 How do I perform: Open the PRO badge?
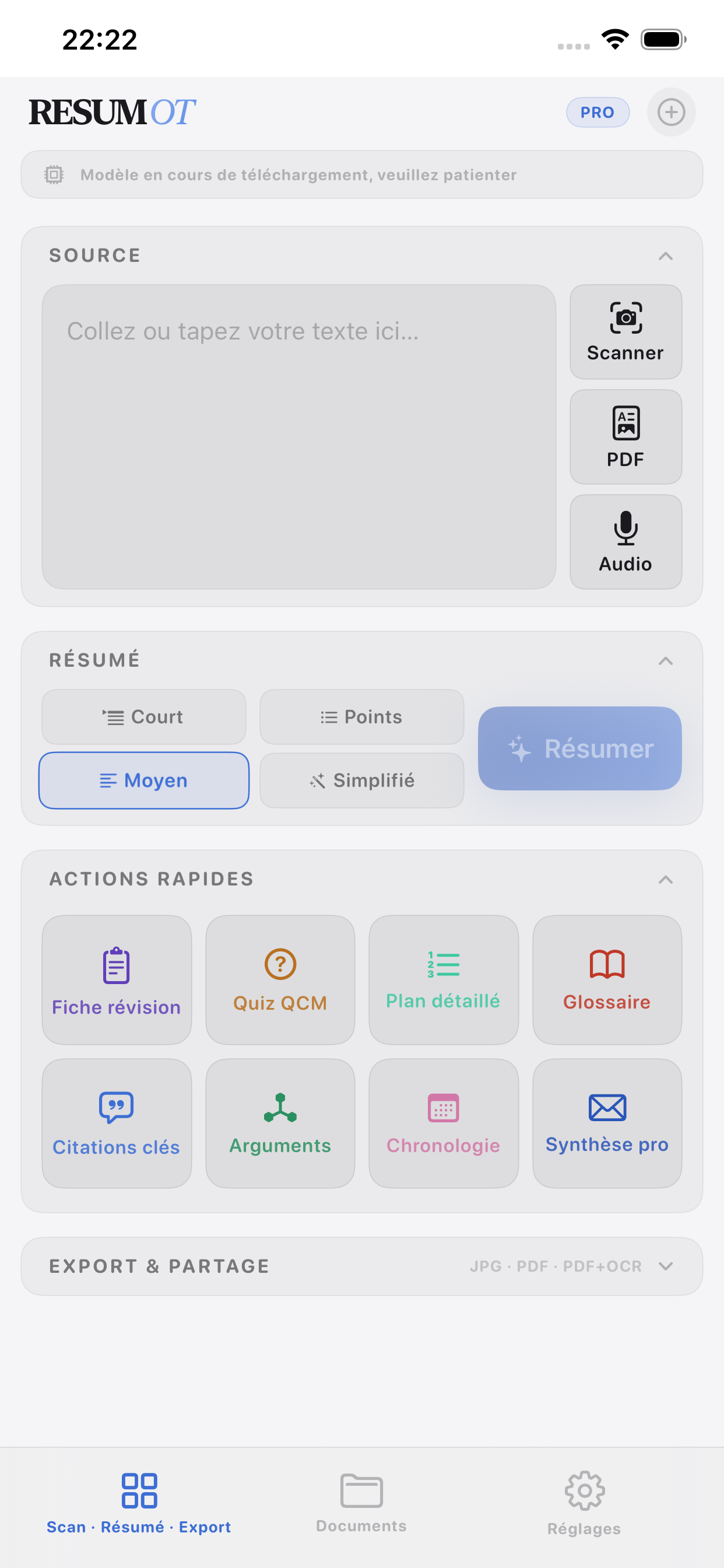click(597, 113)
